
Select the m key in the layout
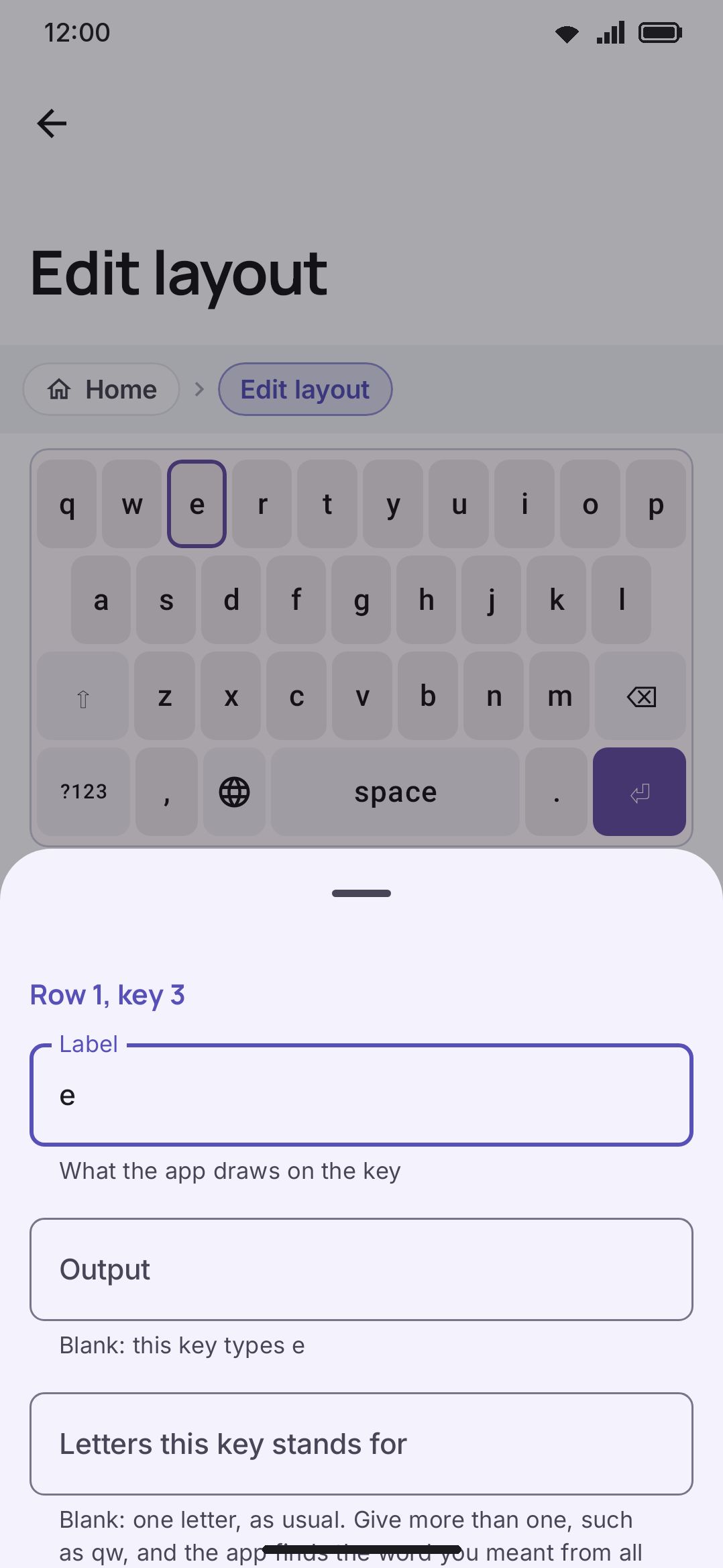(x=559, y=696)
